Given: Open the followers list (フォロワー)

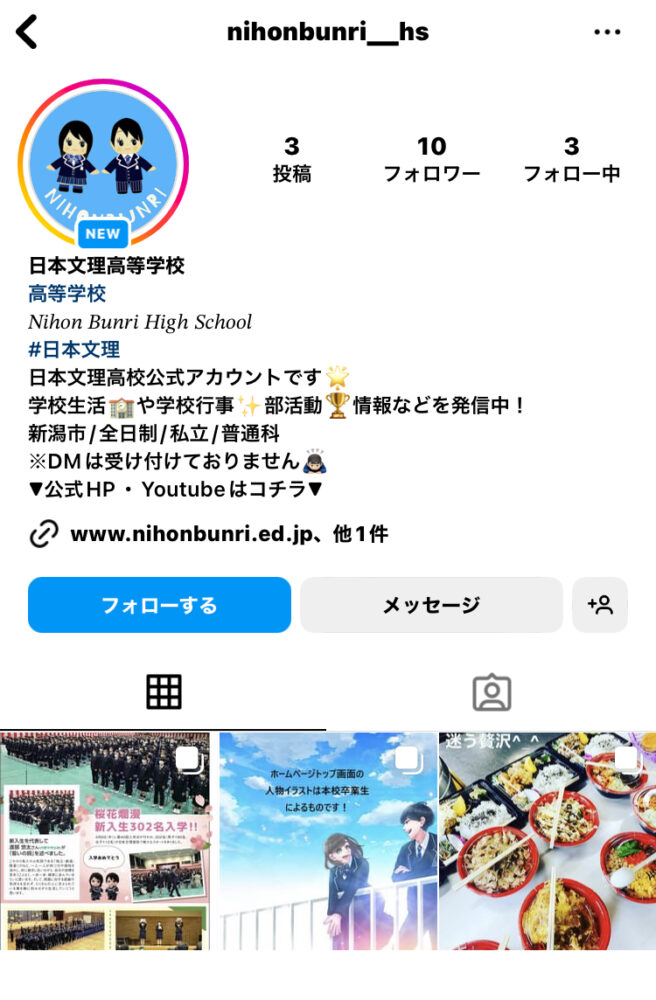Looking at the screenshot, I should click(x=432, y=160).
